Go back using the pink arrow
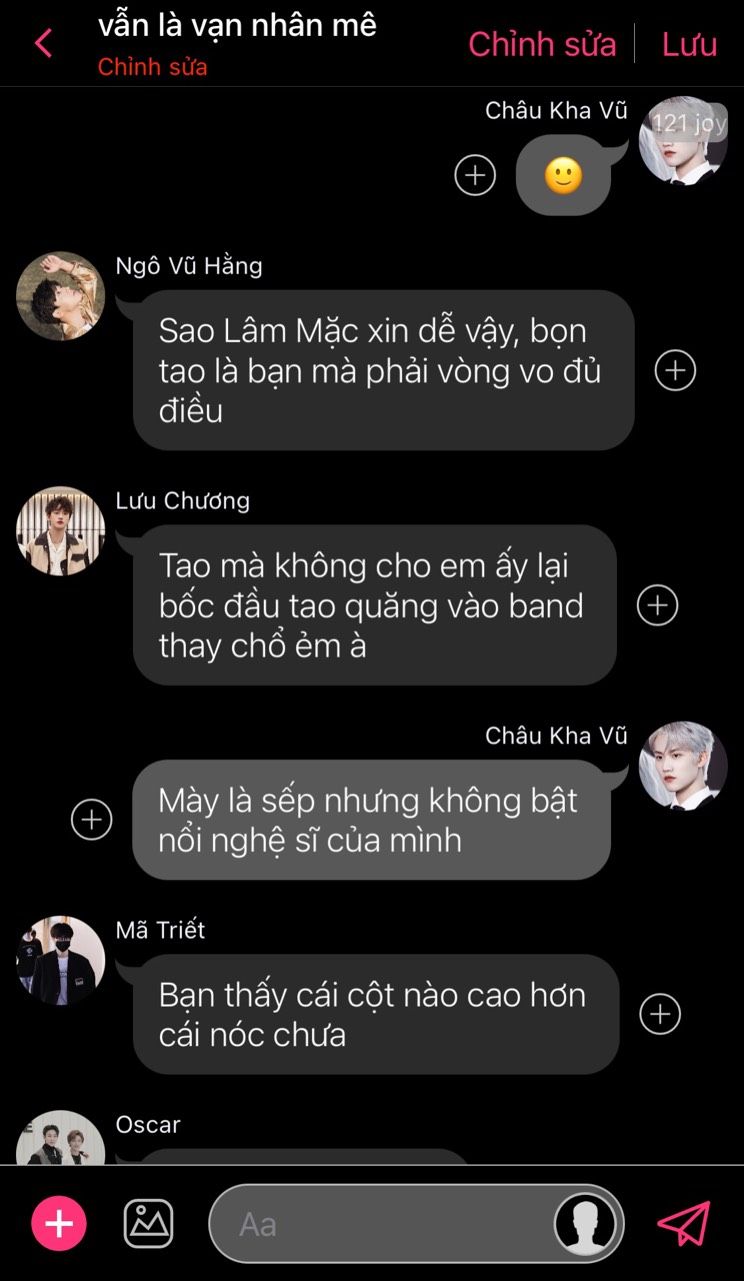This screenshot has width=744, height=1281. pos(43,43)
